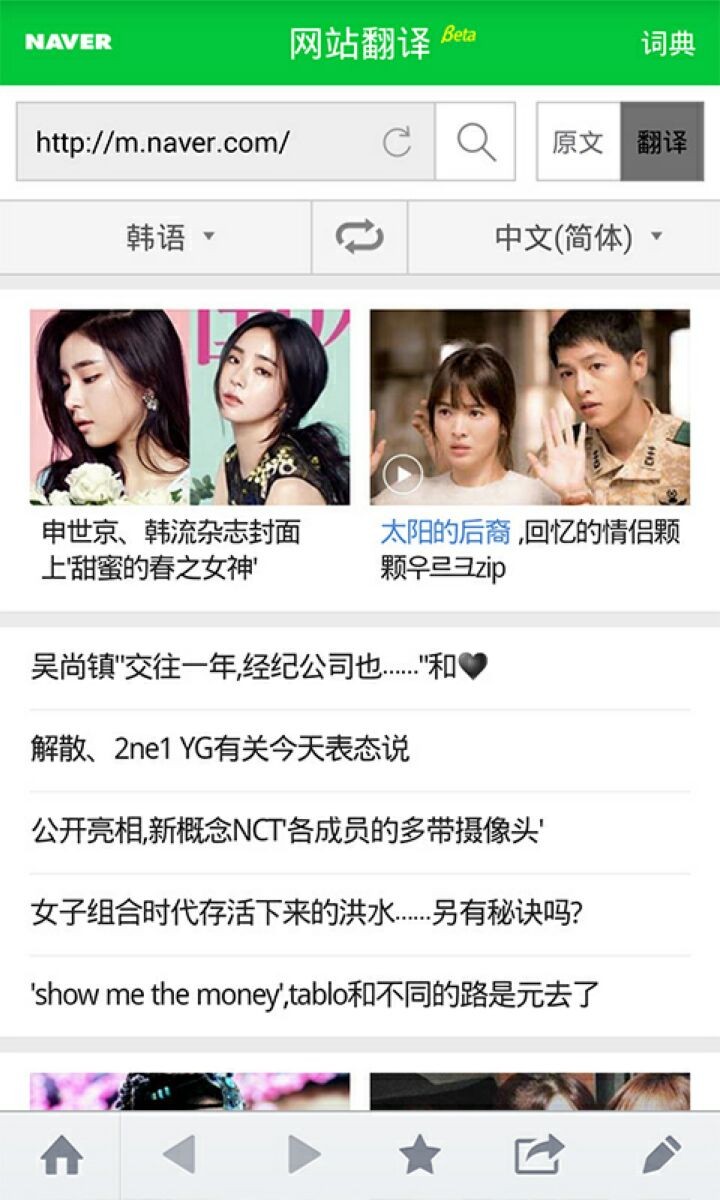Play the 太阳的后裔 video clip
This screenshot has height=1200, width=720.
click(x=403, y=474)
